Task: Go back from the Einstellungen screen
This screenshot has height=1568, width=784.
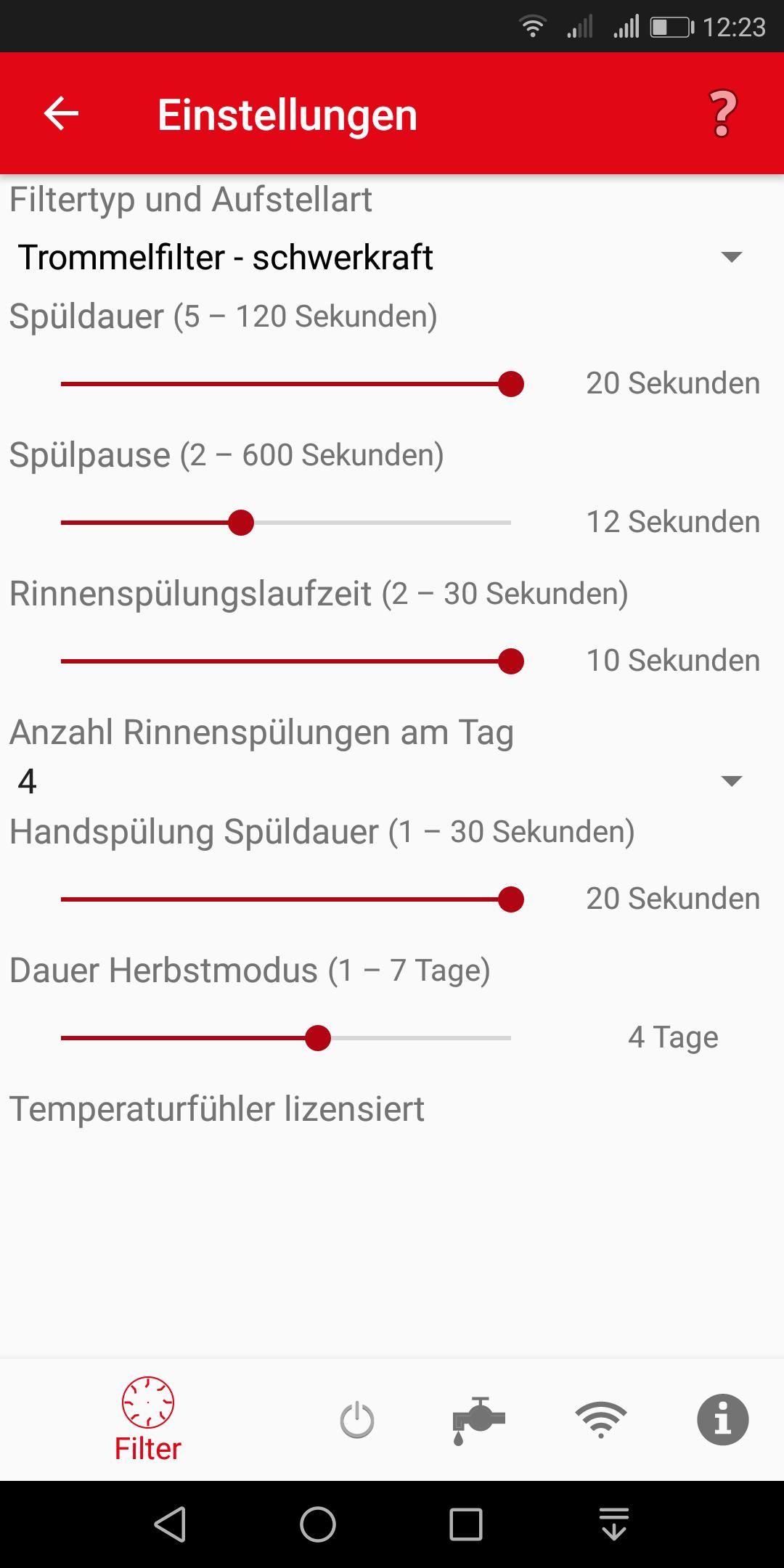Action: point(61,114)
